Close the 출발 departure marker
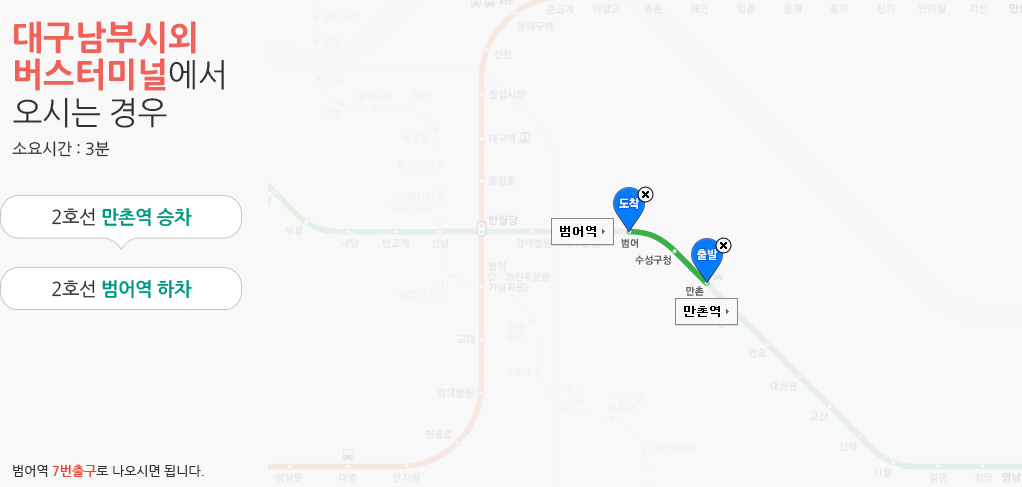The height and width of the screenshot is (487, 1022). point(724,246)
